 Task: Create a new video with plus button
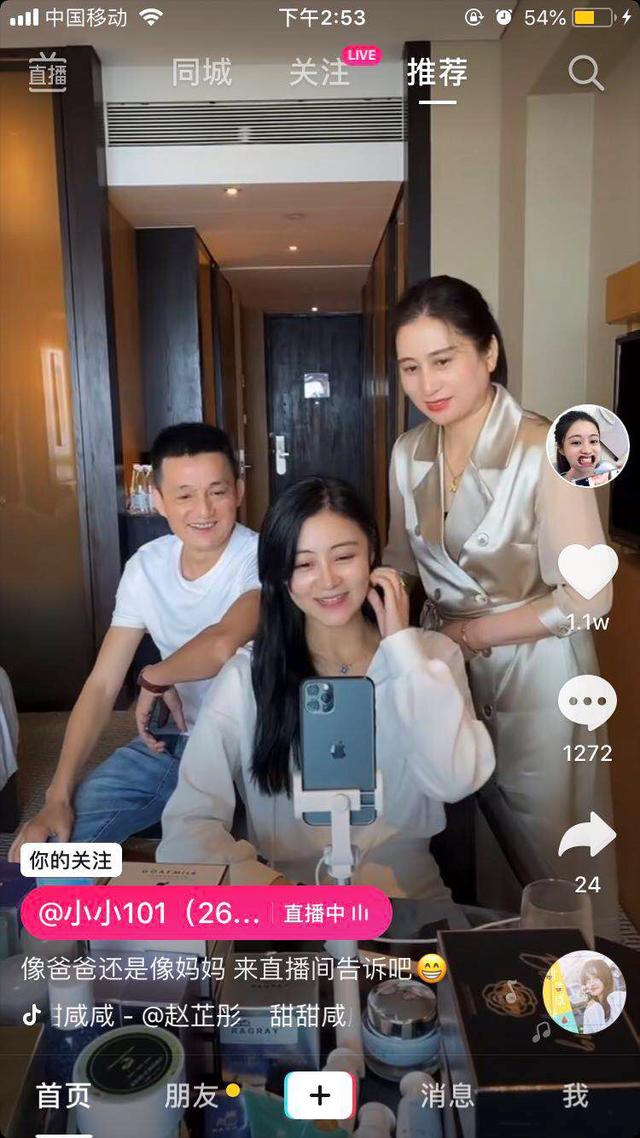tap(320, 1096)
